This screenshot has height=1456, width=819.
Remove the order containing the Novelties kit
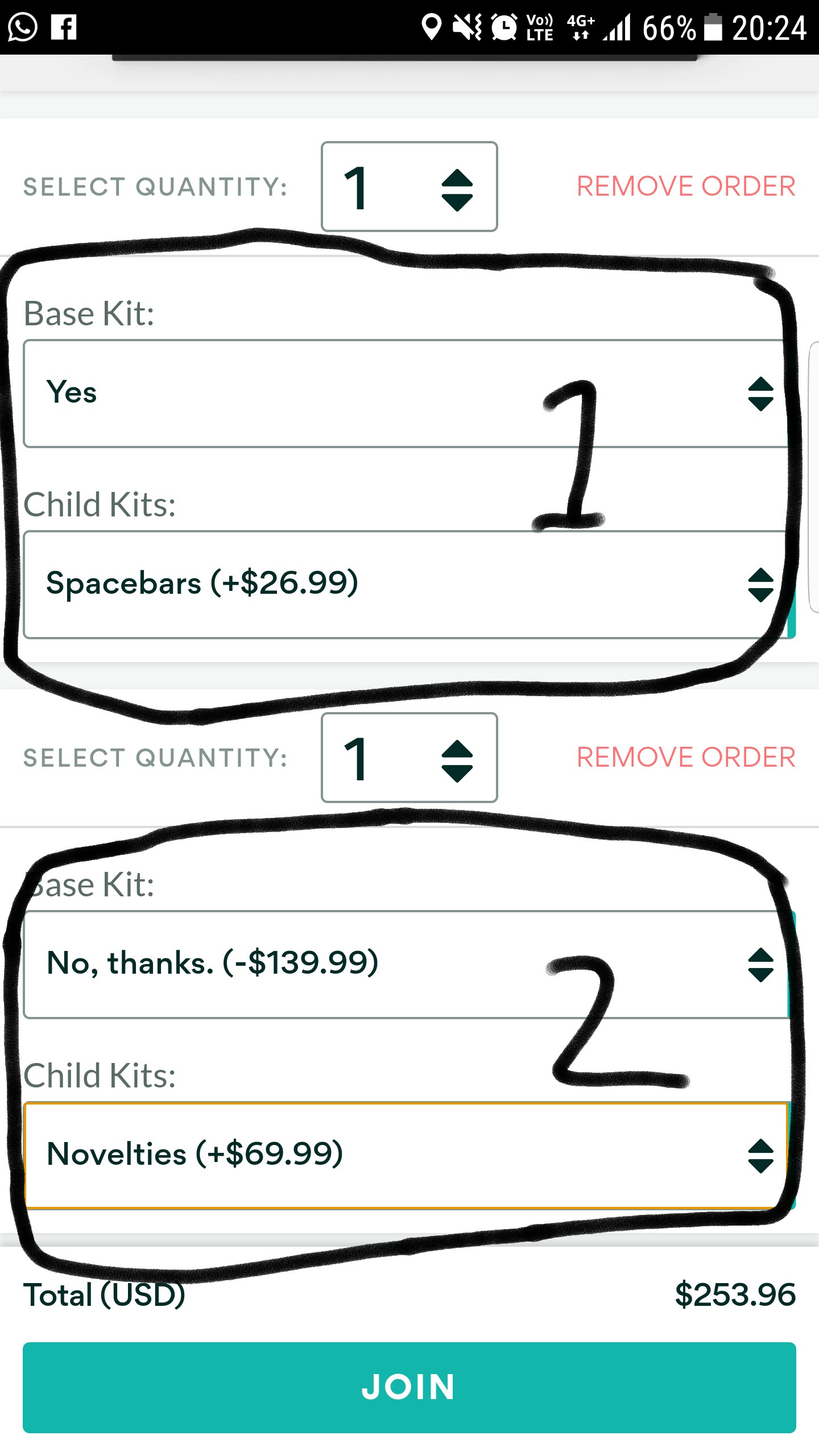[x=685, y=758]
